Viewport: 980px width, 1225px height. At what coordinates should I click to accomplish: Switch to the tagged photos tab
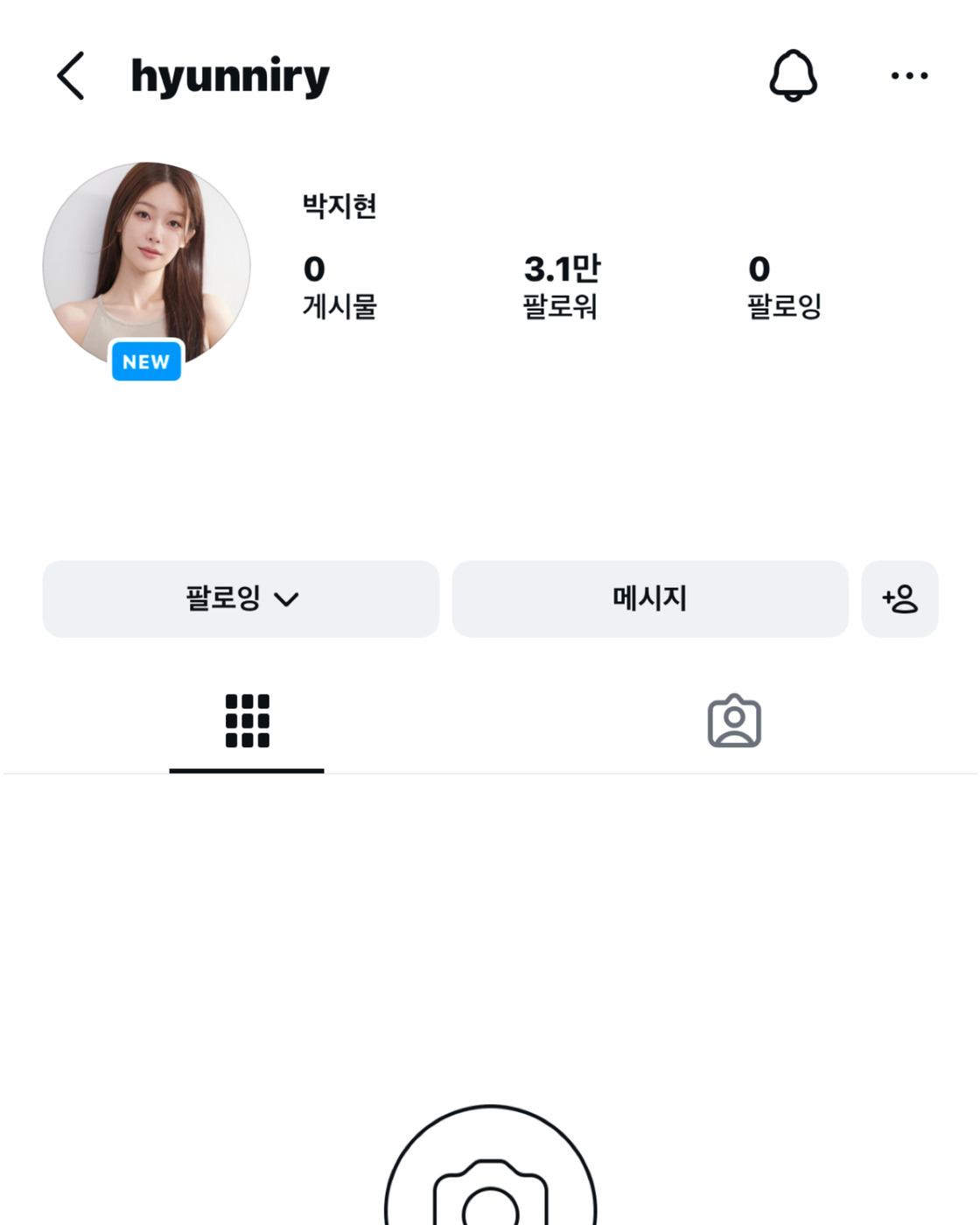click(x=734, y=721)
